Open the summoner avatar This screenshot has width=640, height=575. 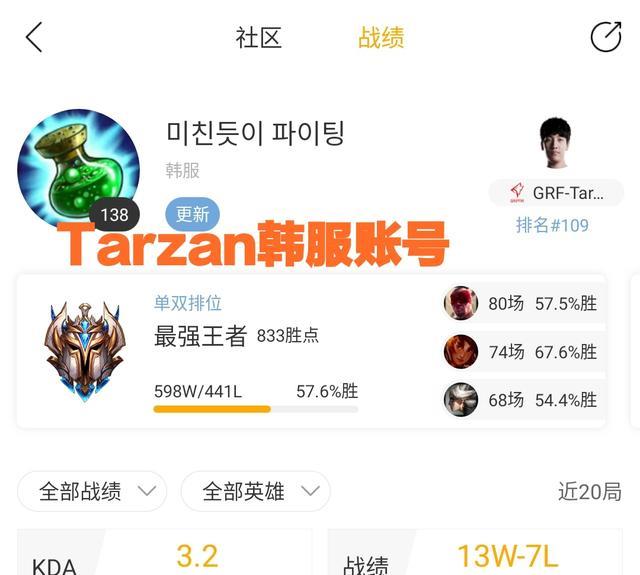(78, 168)
